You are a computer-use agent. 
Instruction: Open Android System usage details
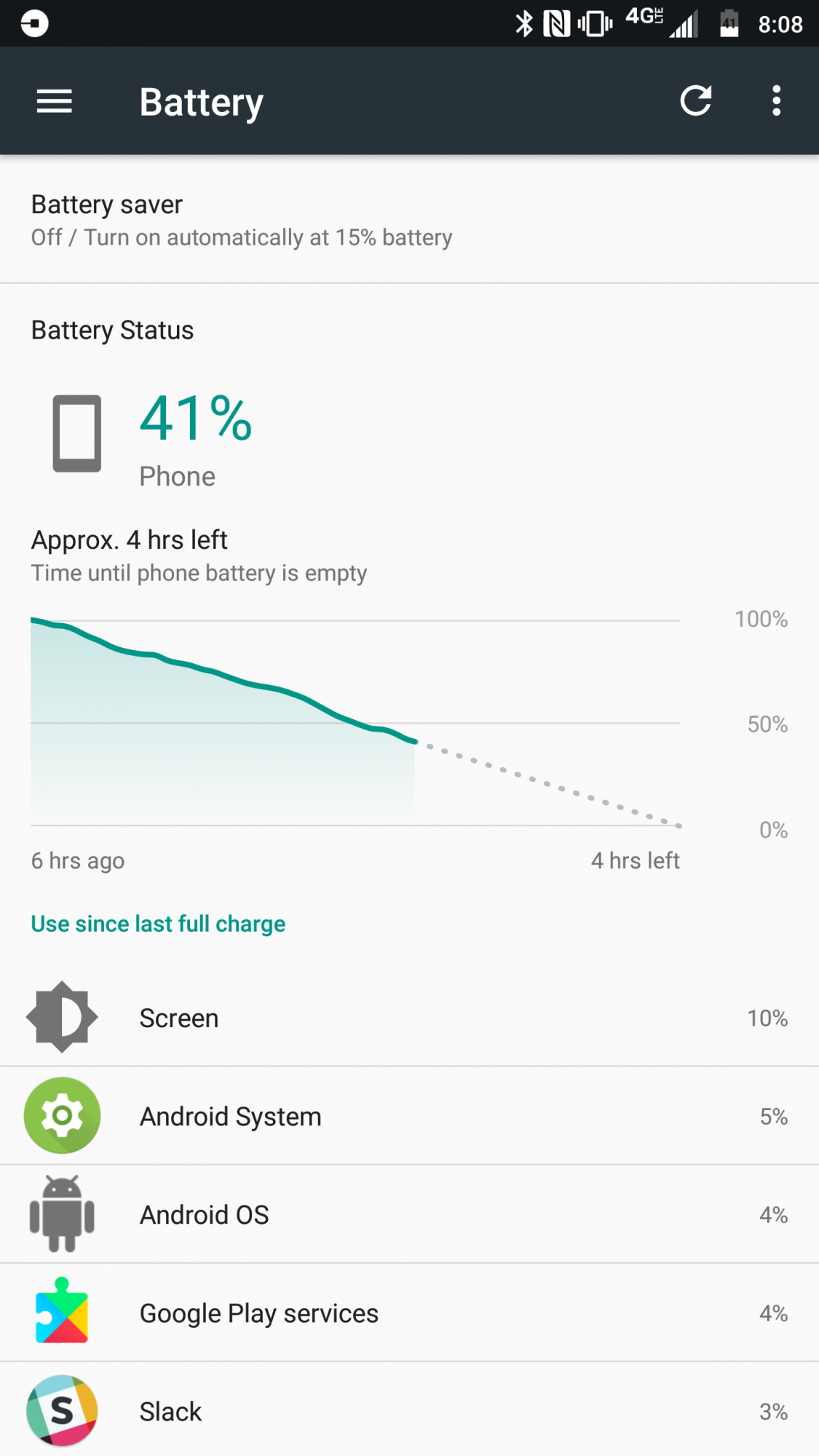(409, 1115)
